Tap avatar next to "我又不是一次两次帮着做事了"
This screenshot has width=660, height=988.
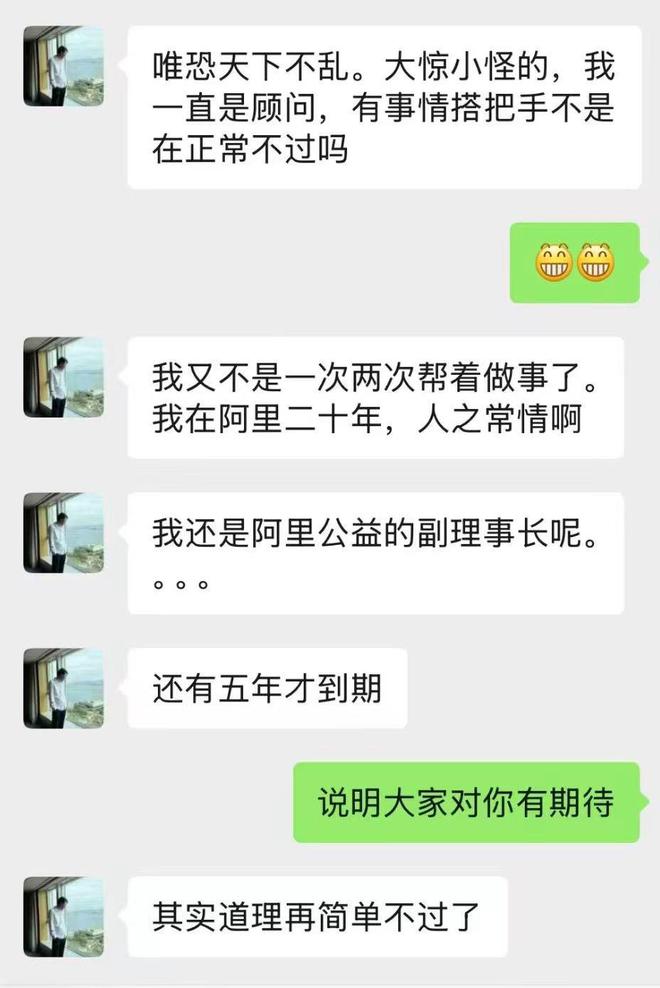click(63, 377)
